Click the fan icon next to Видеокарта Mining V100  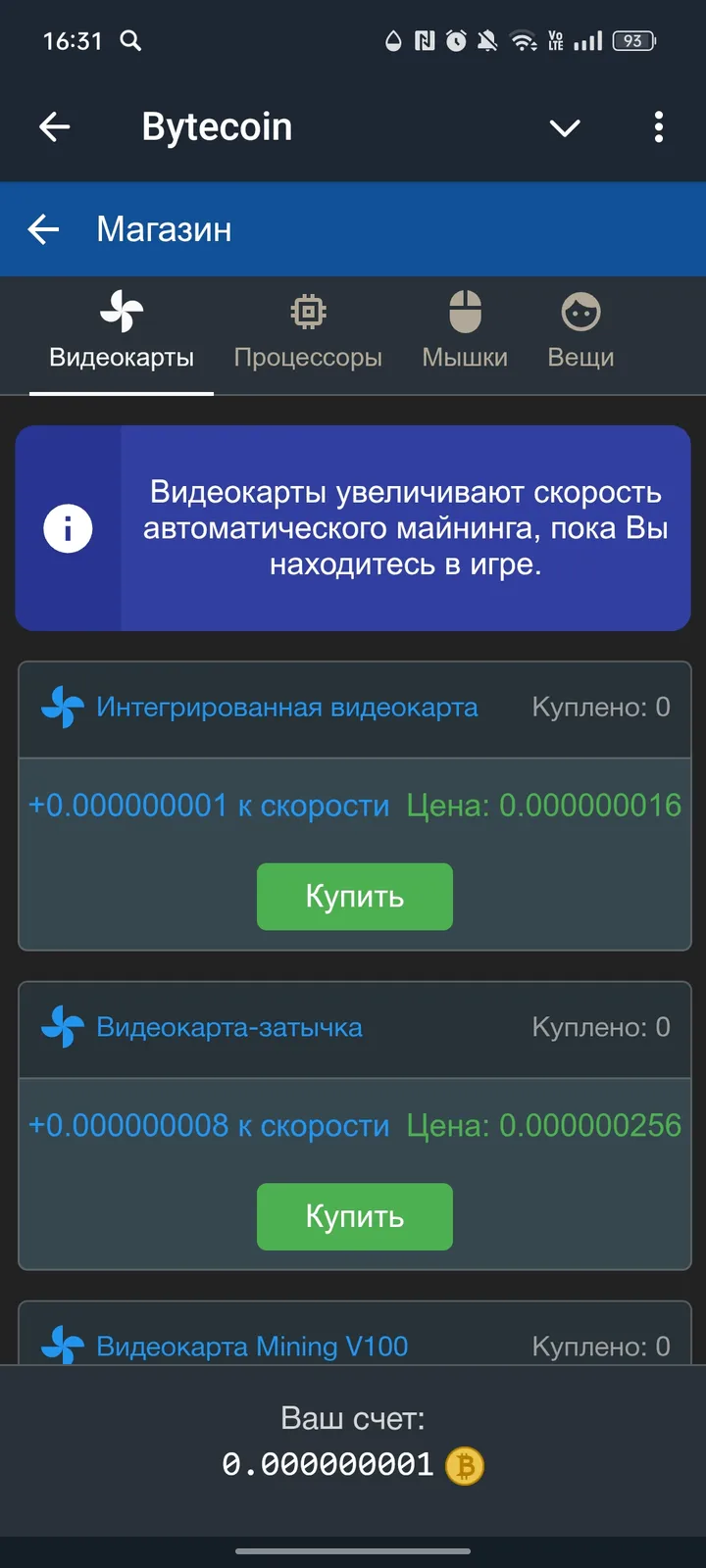coord(61,1346)
